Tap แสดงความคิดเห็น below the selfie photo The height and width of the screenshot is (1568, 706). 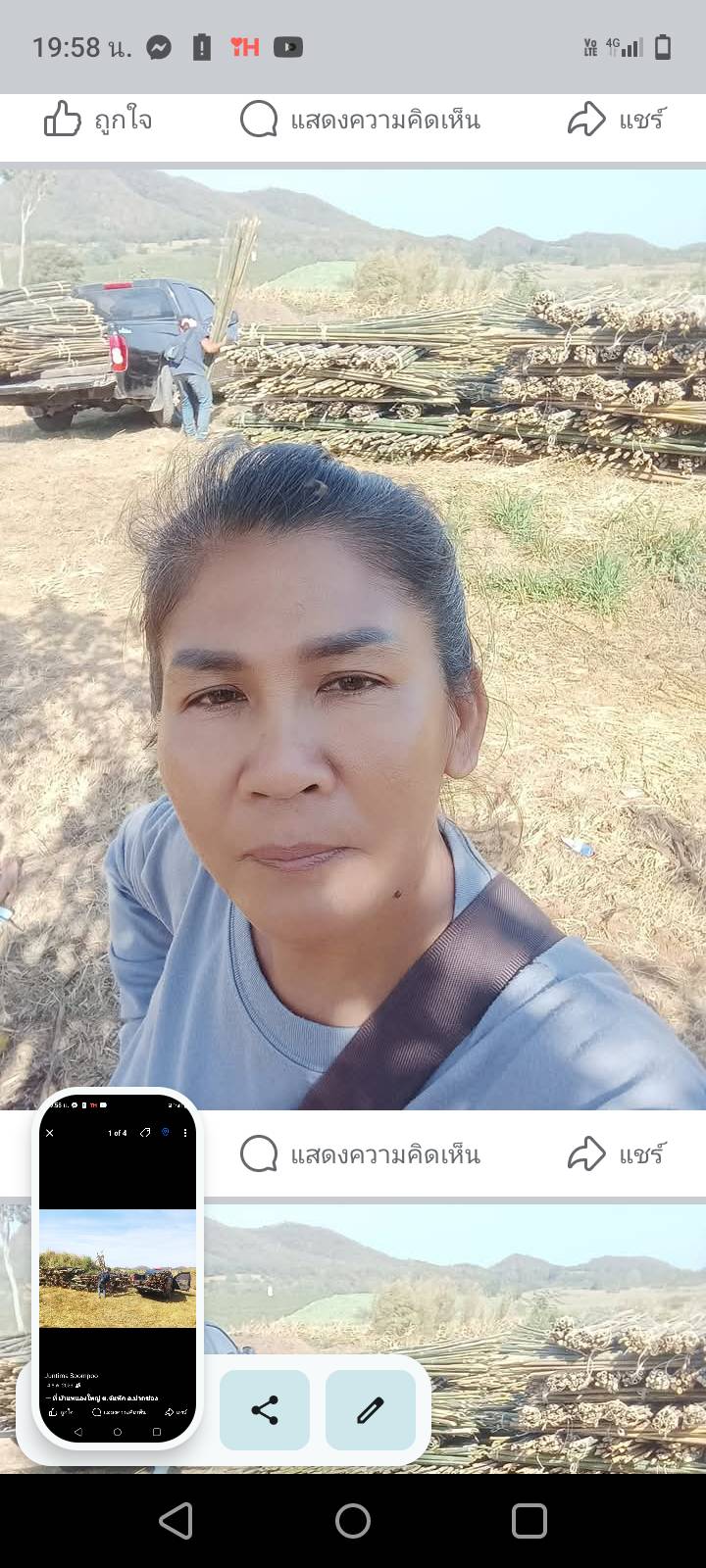[x=360, y=1153]
